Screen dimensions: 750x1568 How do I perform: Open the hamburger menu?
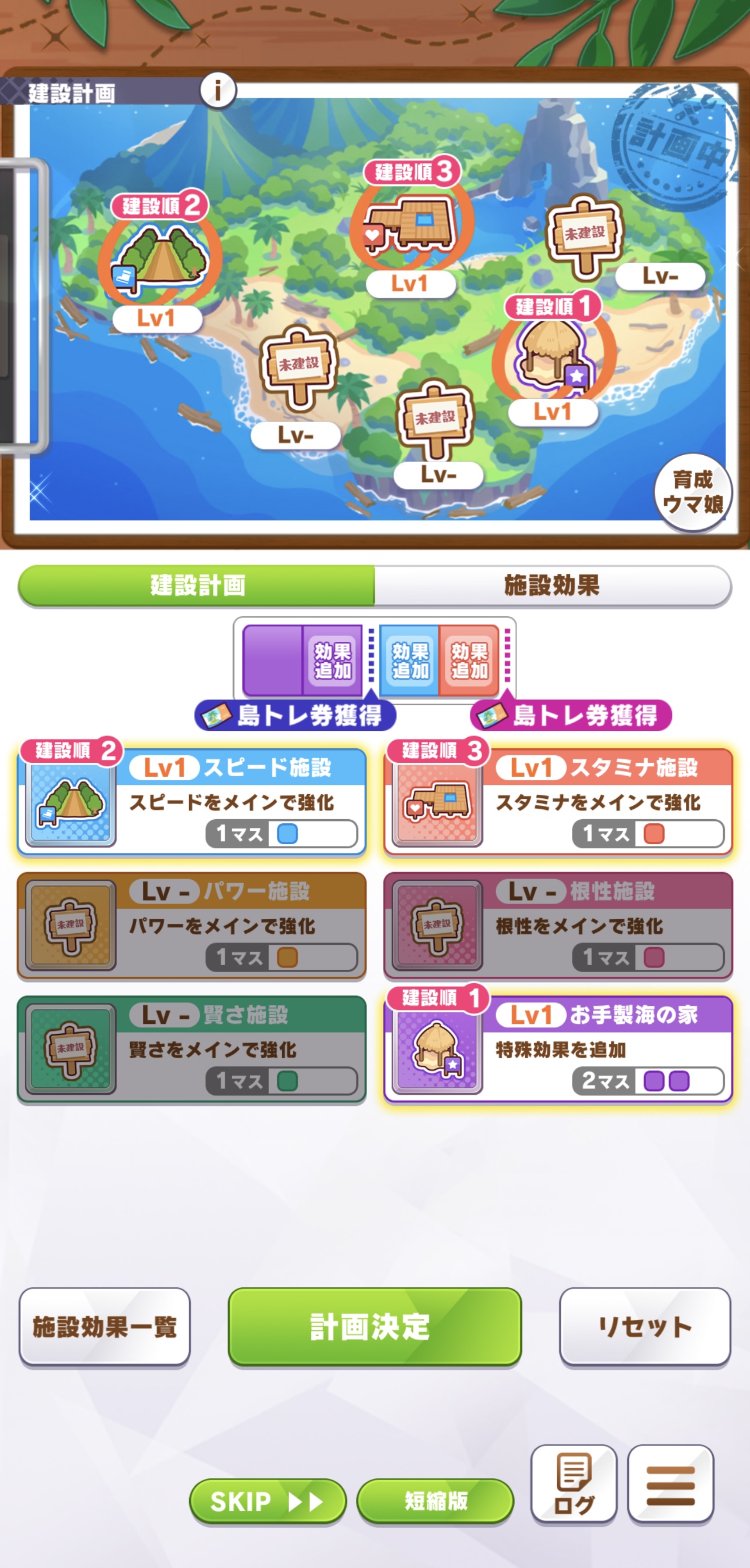(670, 1484)
